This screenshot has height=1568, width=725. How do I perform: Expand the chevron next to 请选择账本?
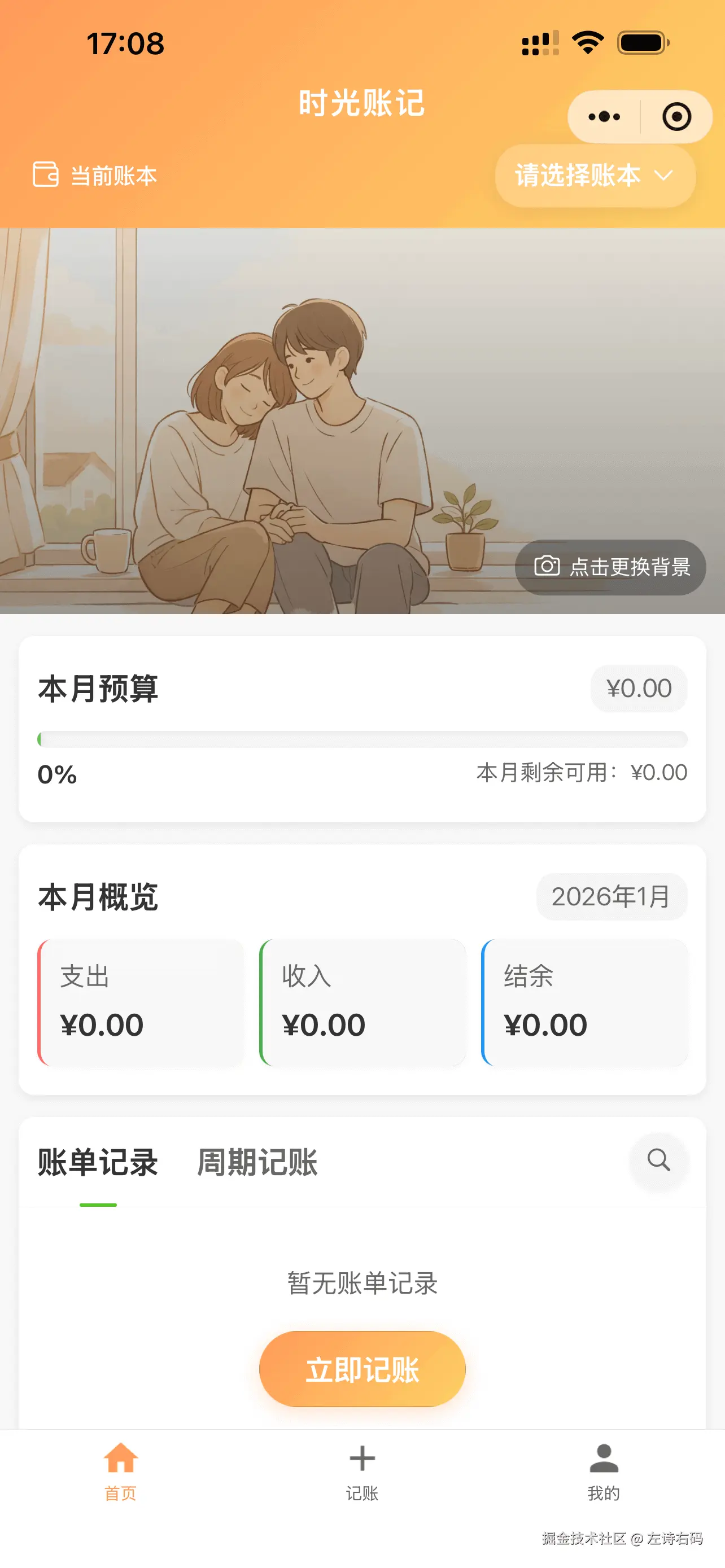coord(664,176)
